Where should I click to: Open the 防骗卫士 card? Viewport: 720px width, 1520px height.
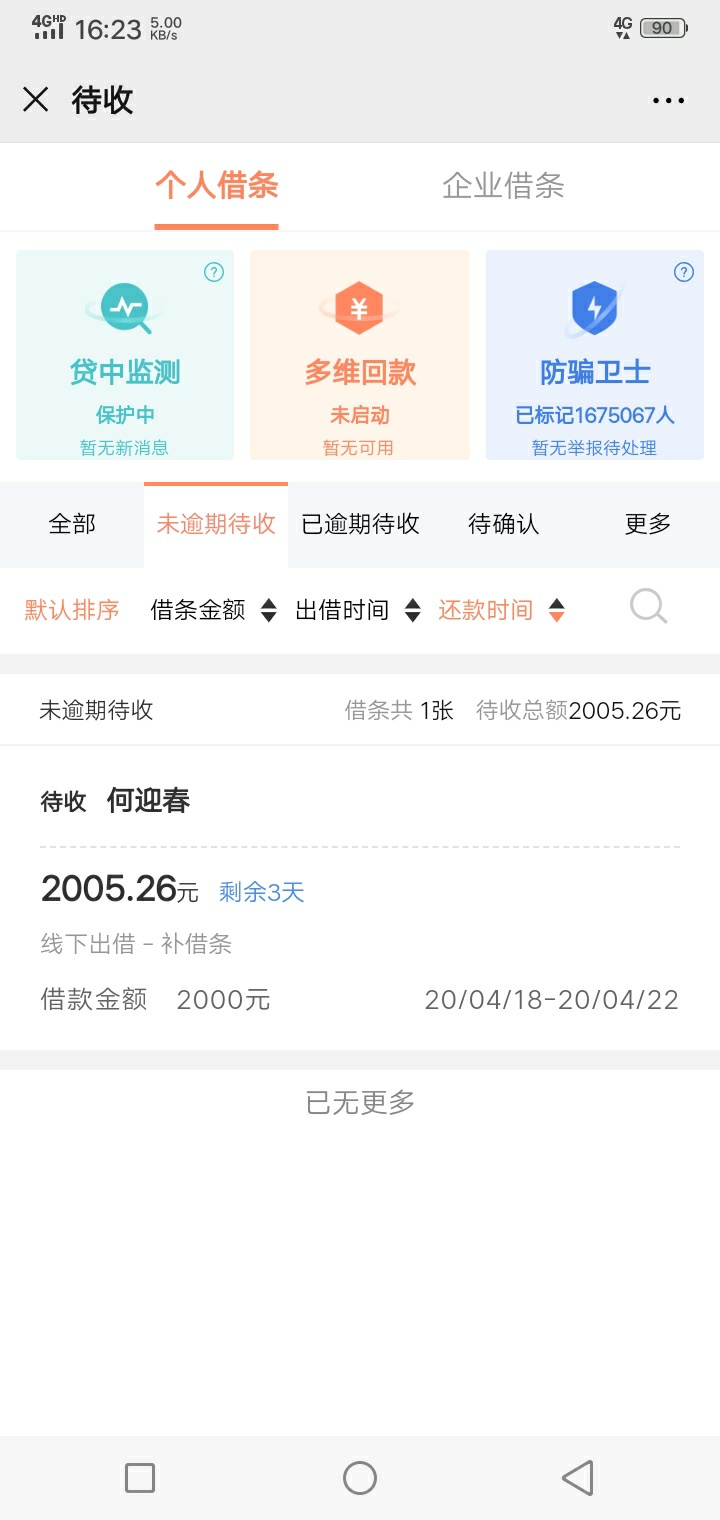click(595, 355)
